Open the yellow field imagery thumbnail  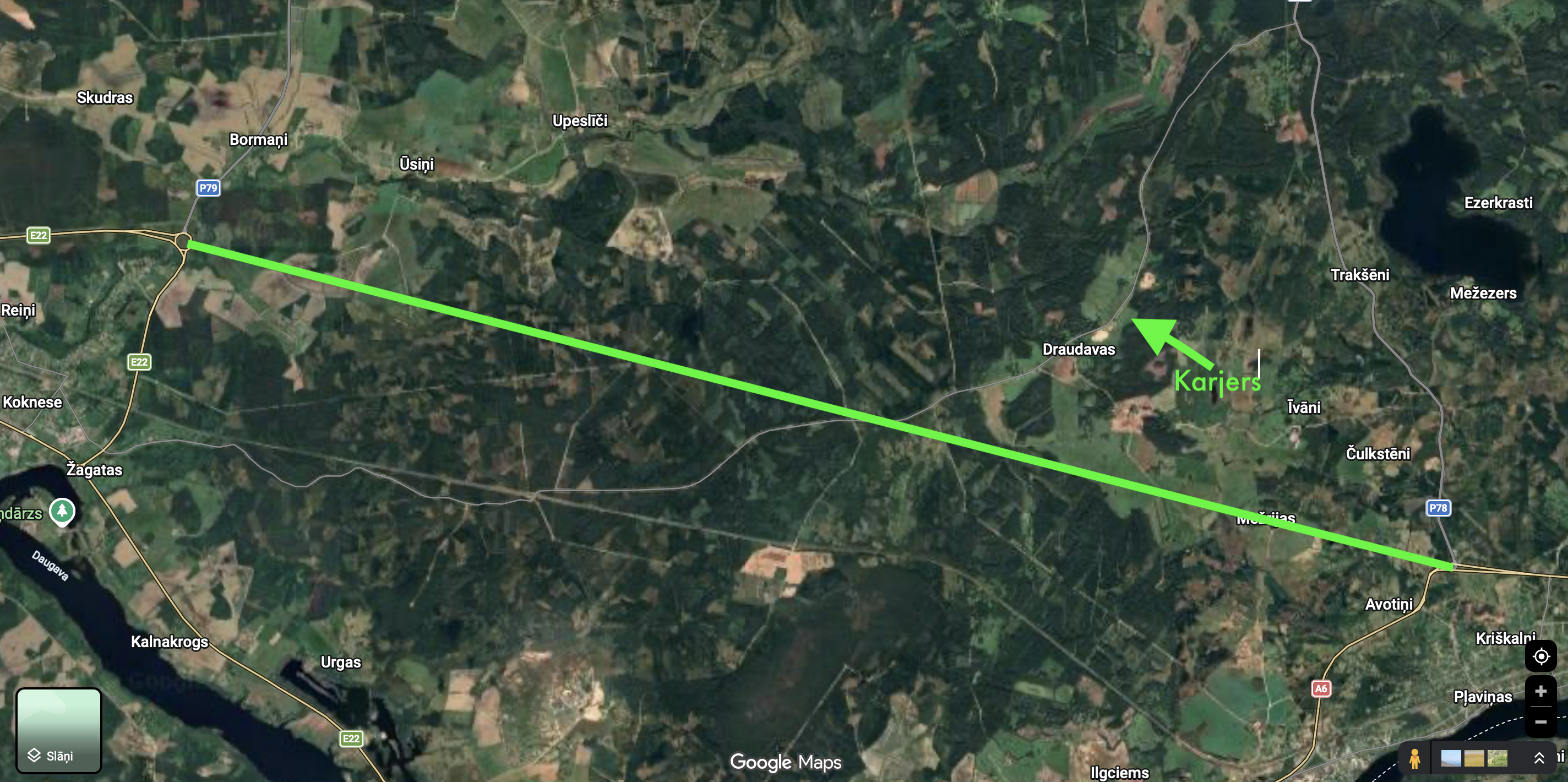[x=1474, y=758]
